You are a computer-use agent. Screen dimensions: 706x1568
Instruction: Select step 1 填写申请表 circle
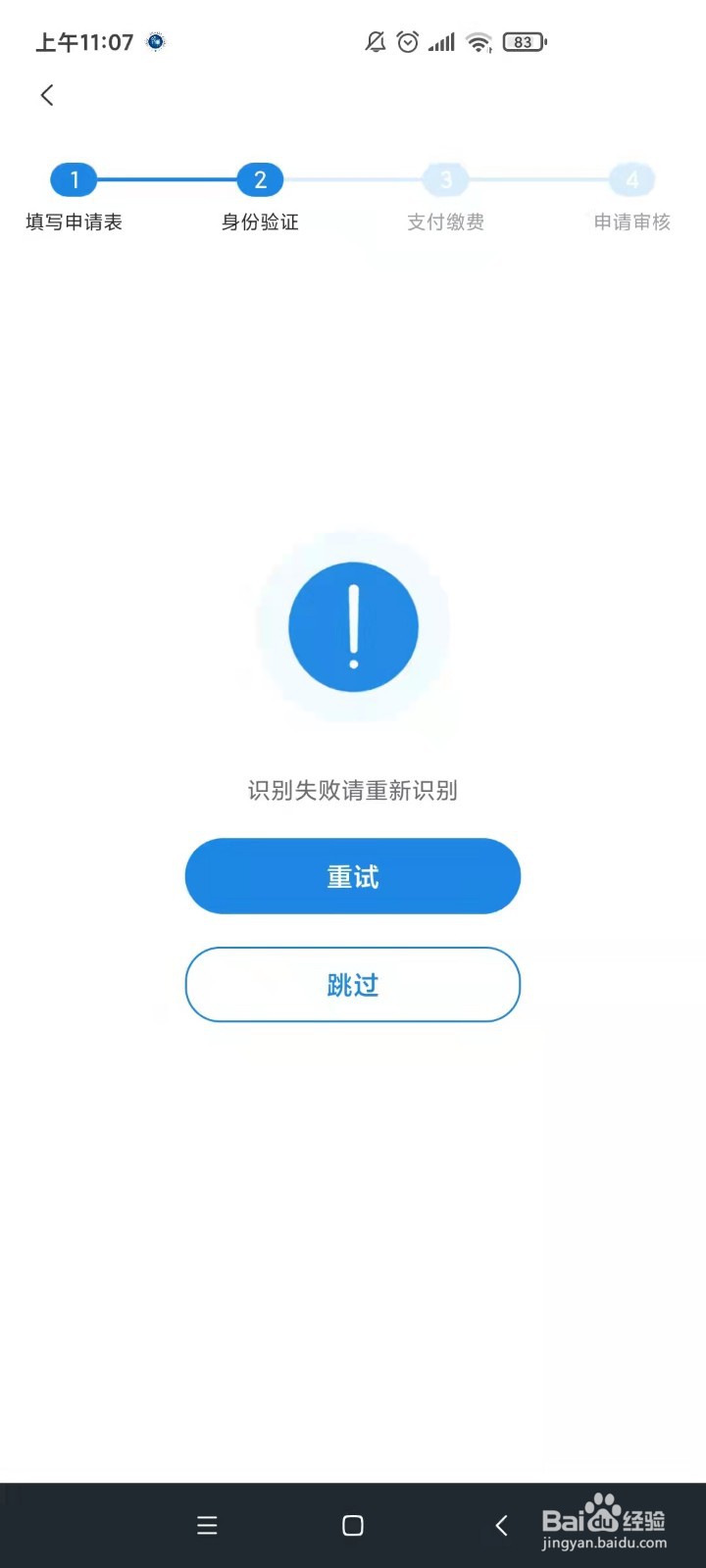pos(74,179)
